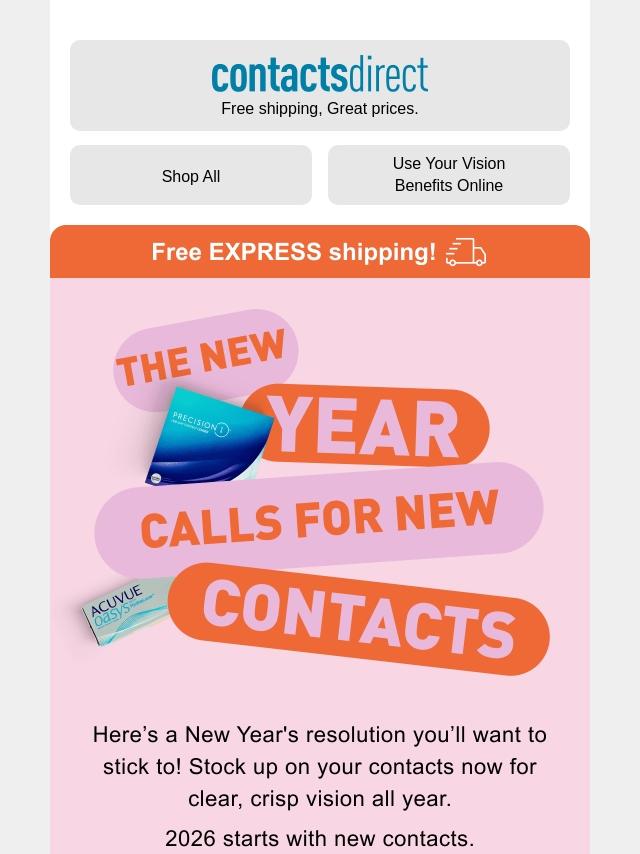Select Use Your Vision Benefits Online
The height and width of the screenshot is (854, 640).
[448, 175]
